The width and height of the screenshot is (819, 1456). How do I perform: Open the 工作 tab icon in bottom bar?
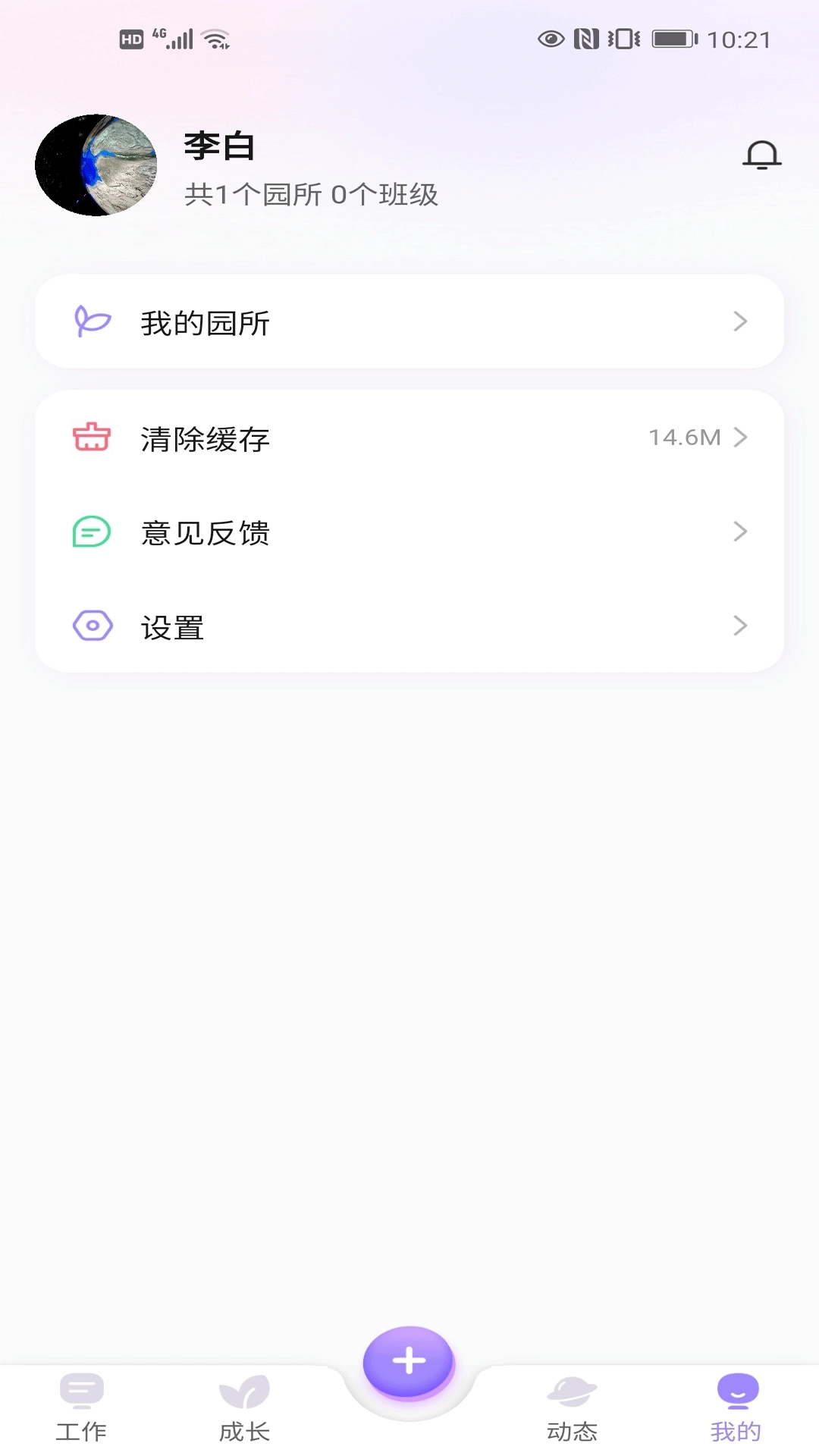[81, 1391]
